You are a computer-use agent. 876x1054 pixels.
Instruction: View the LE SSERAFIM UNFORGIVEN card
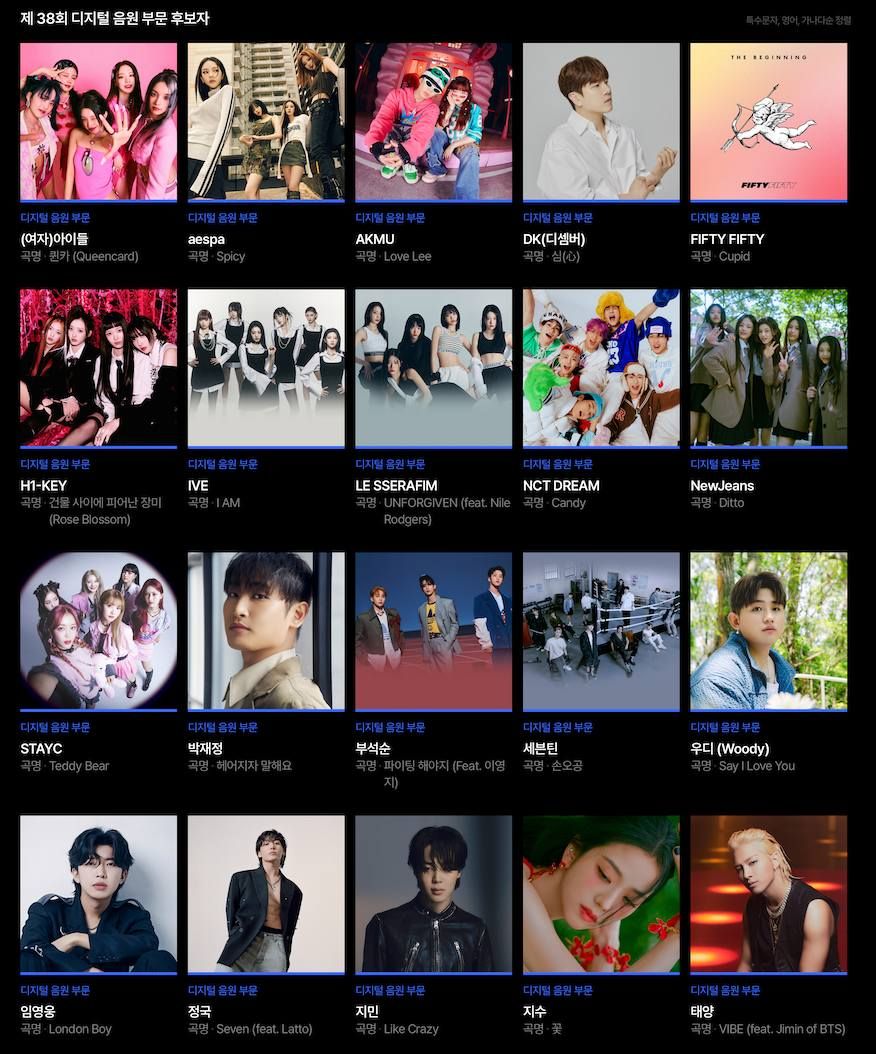point(433,368)
